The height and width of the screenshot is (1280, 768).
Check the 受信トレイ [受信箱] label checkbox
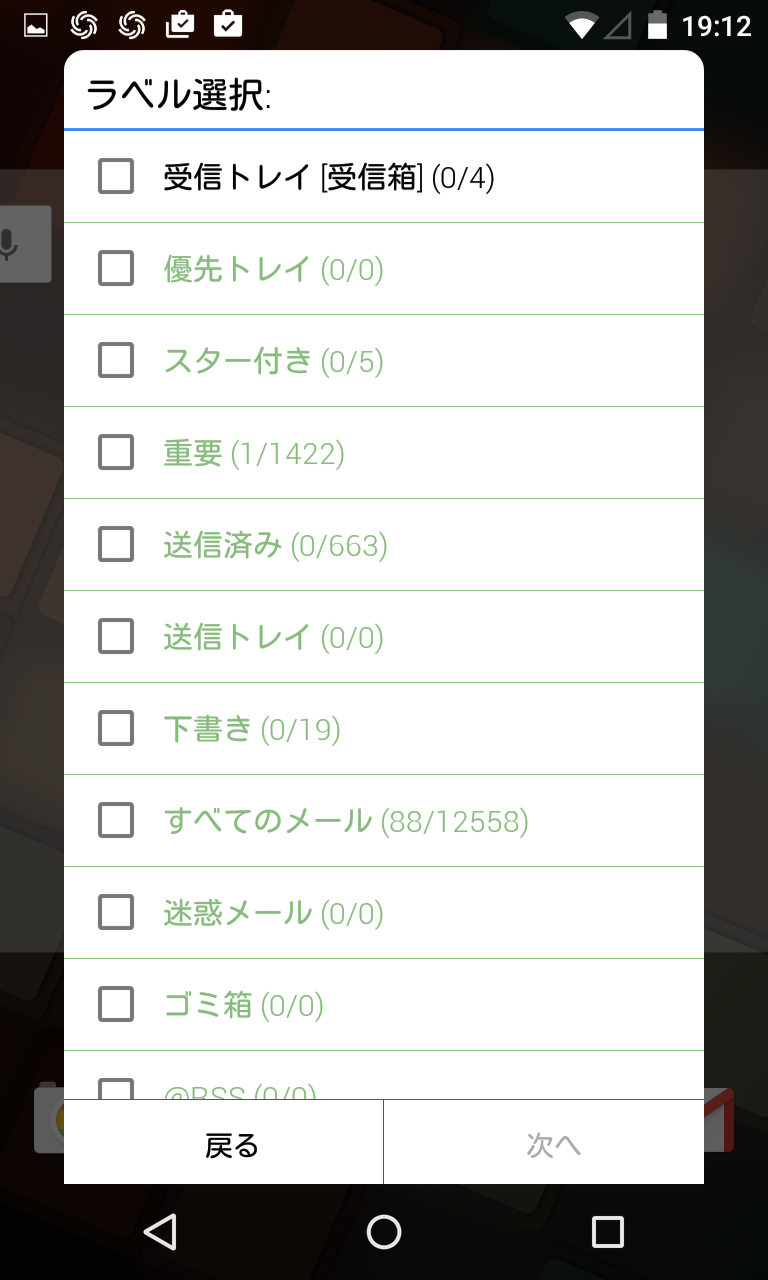(116, 177)
